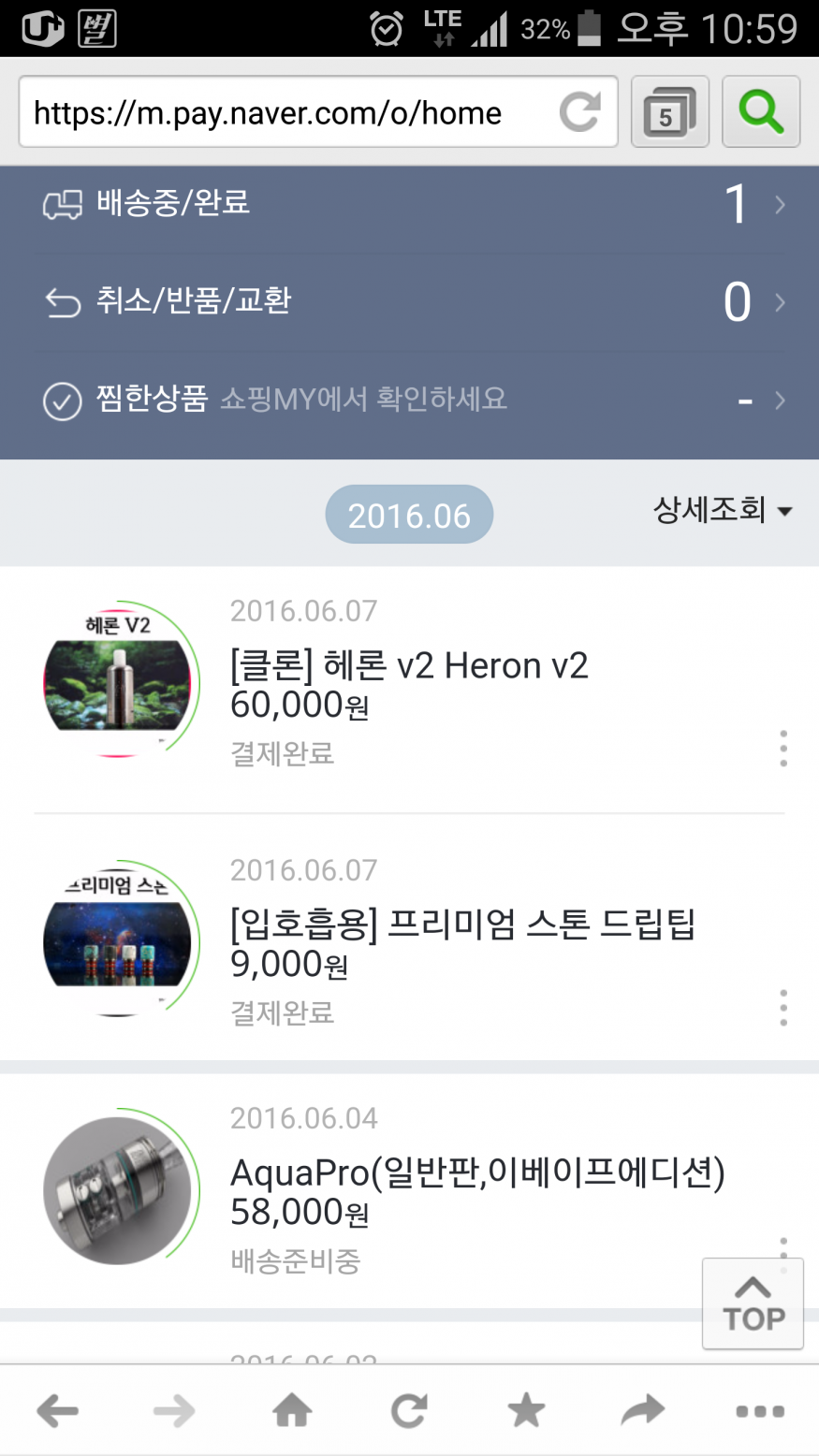Go back in the browser toolbar
The width and height of the screenshot is (819, 1456).
[x=58, y=1411]
